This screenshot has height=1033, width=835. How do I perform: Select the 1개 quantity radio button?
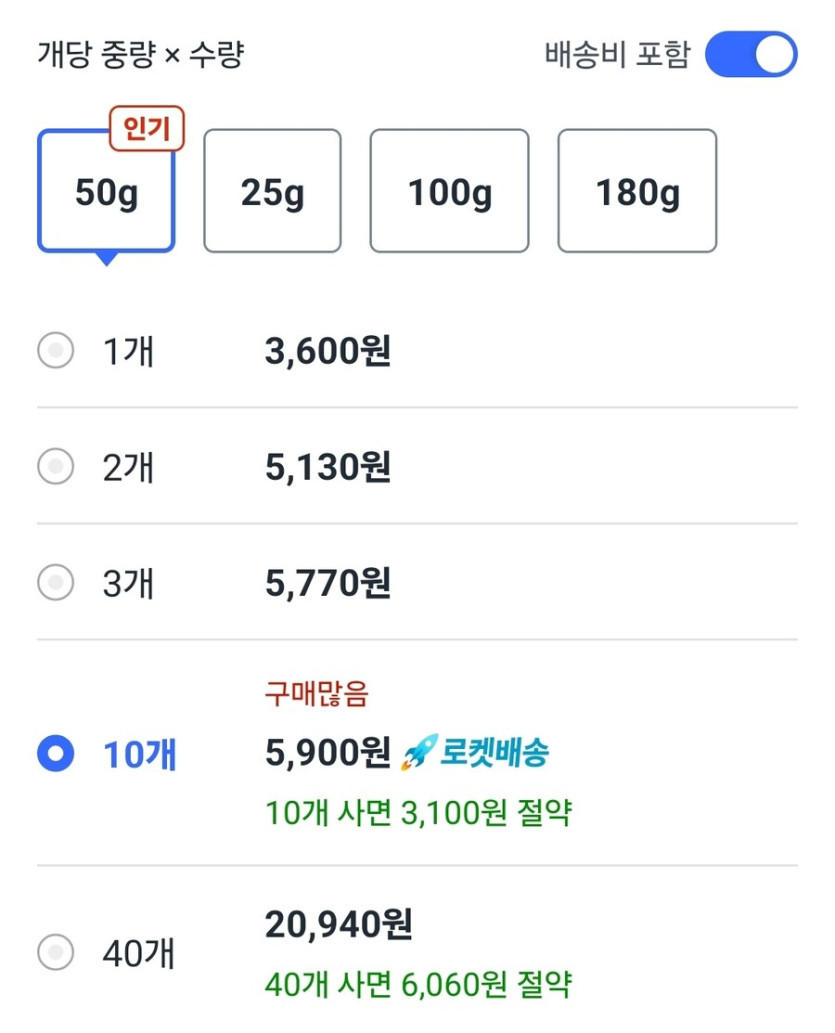coord(57,351)
